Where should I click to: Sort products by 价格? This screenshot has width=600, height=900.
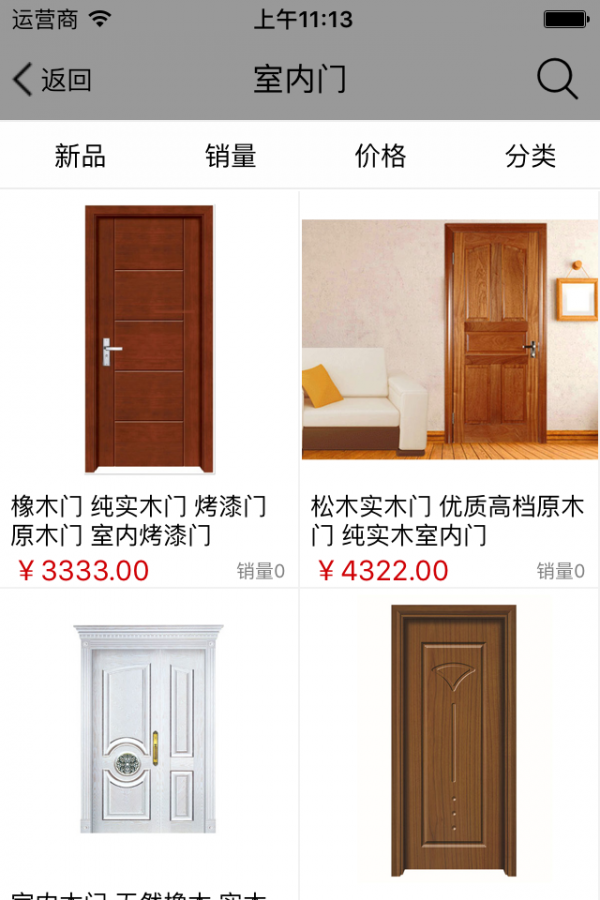click(x=381, y=156)
